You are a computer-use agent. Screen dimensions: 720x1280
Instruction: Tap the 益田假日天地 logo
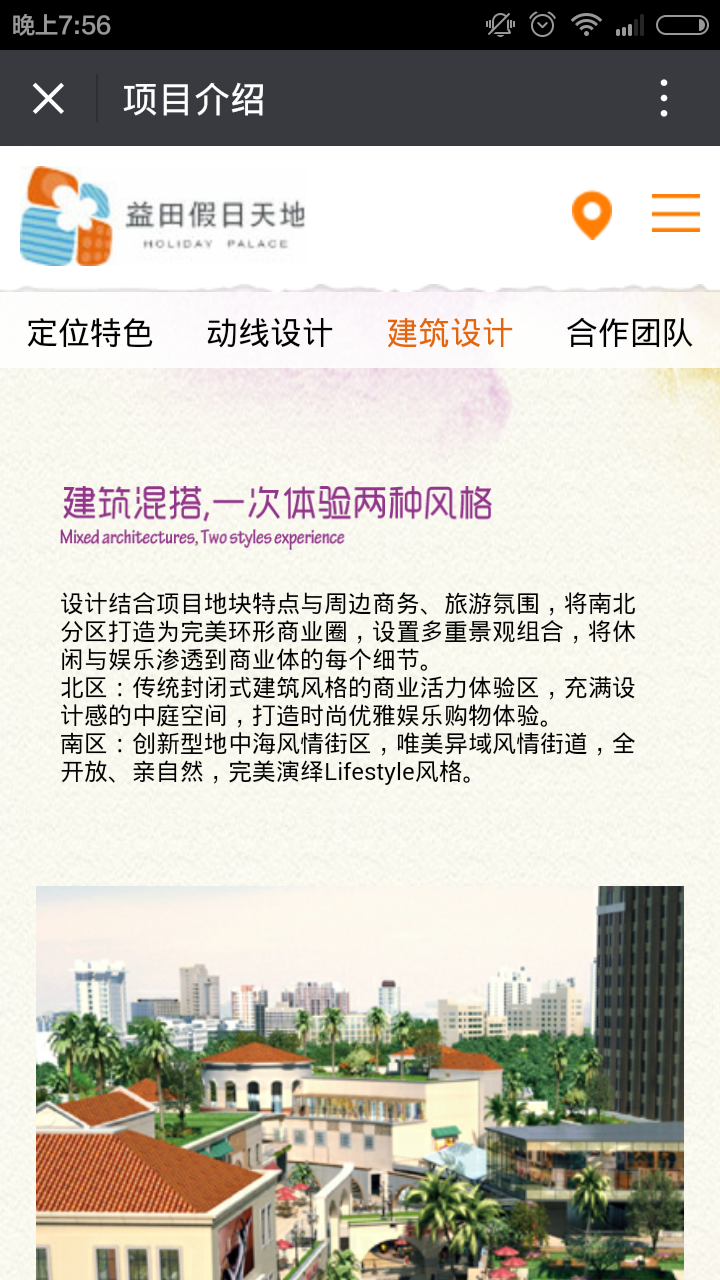[160, 213]
